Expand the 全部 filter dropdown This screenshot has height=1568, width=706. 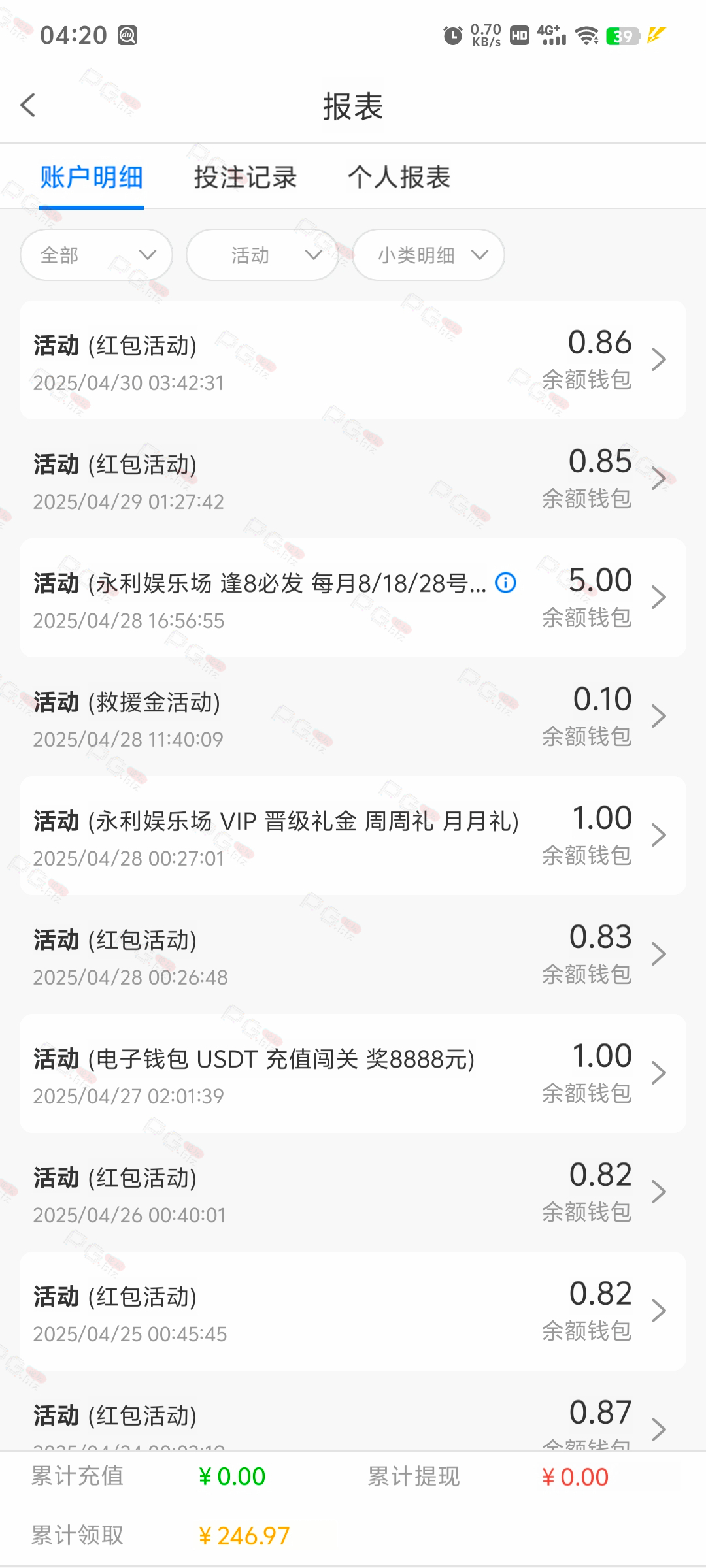[x=96, y=255]
